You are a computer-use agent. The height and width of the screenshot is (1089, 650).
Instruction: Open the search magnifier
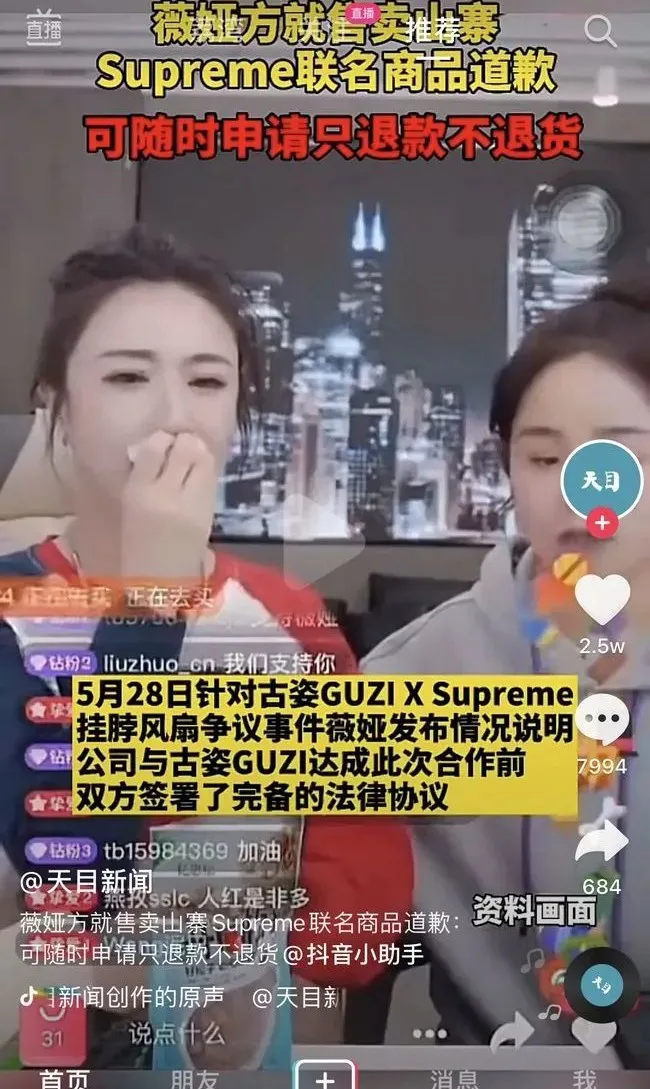(x=599, y=31)
